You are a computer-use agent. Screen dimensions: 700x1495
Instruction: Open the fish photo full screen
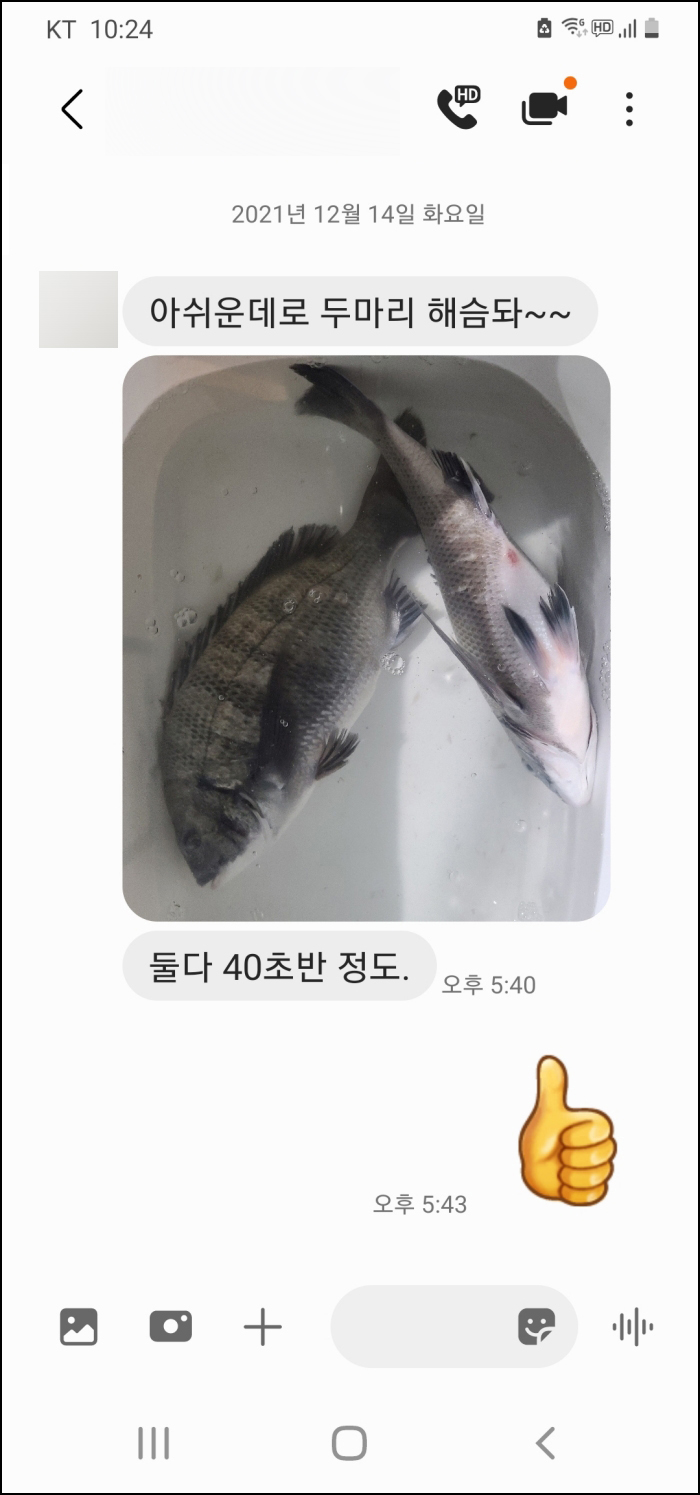[x=366, y=637]
